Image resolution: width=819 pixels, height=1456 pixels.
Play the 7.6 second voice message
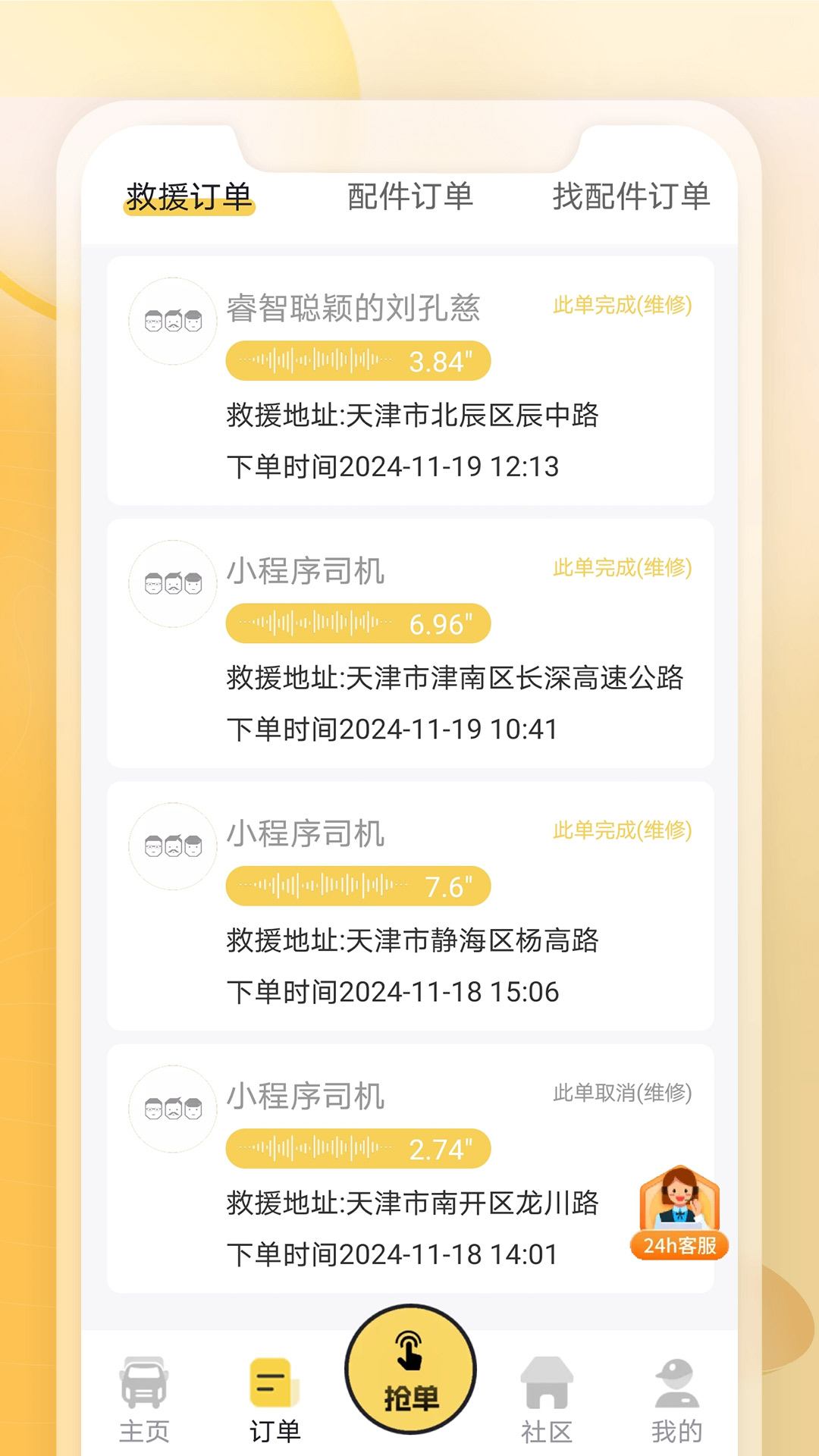358,885
